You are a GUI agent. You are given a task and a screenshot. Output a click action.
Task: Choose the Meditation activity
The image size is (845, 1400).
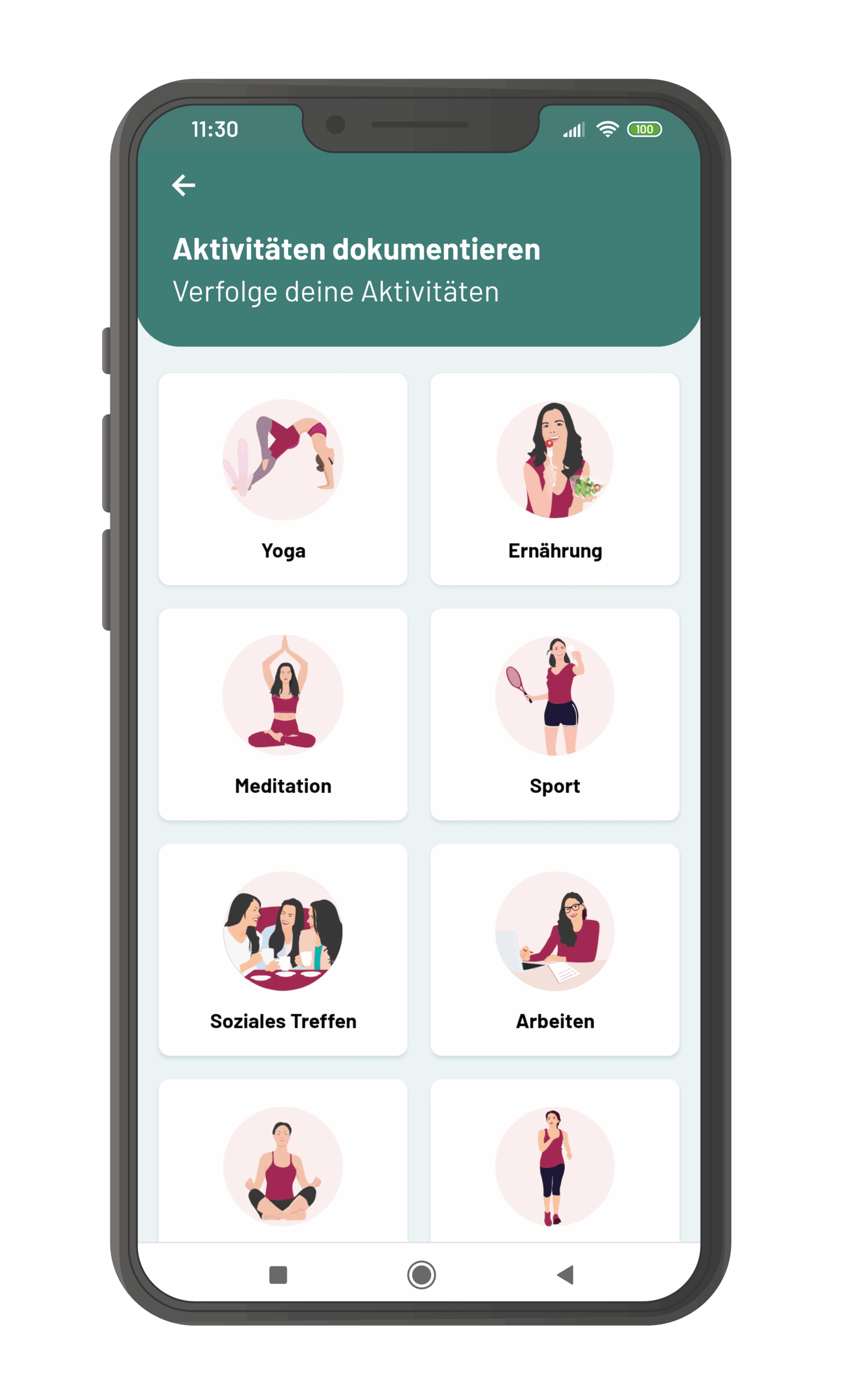(x=283, y=714)
